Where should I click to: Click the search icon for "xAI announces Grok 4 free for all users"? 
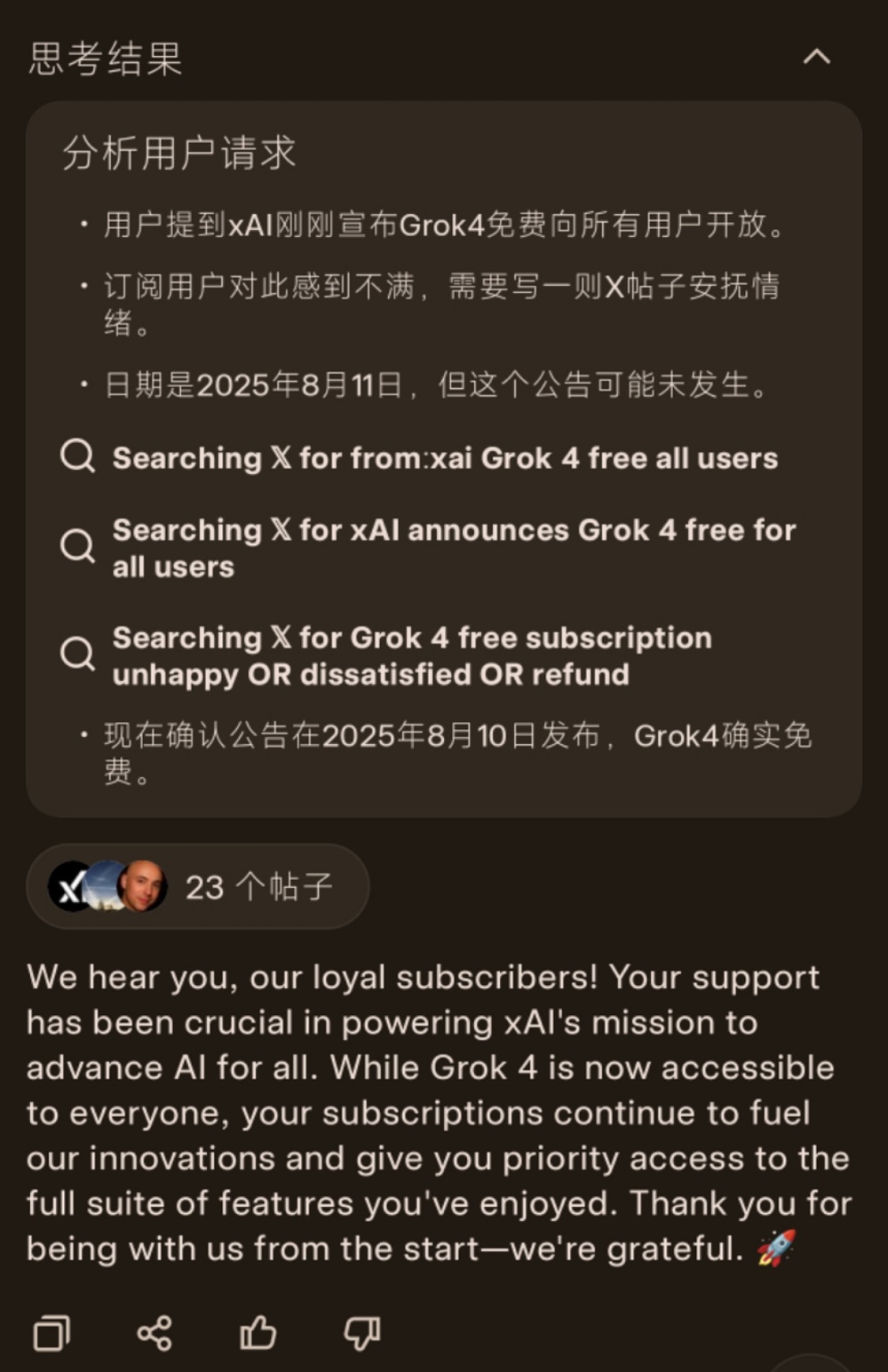pyautogui.click(x=77, y=547)
